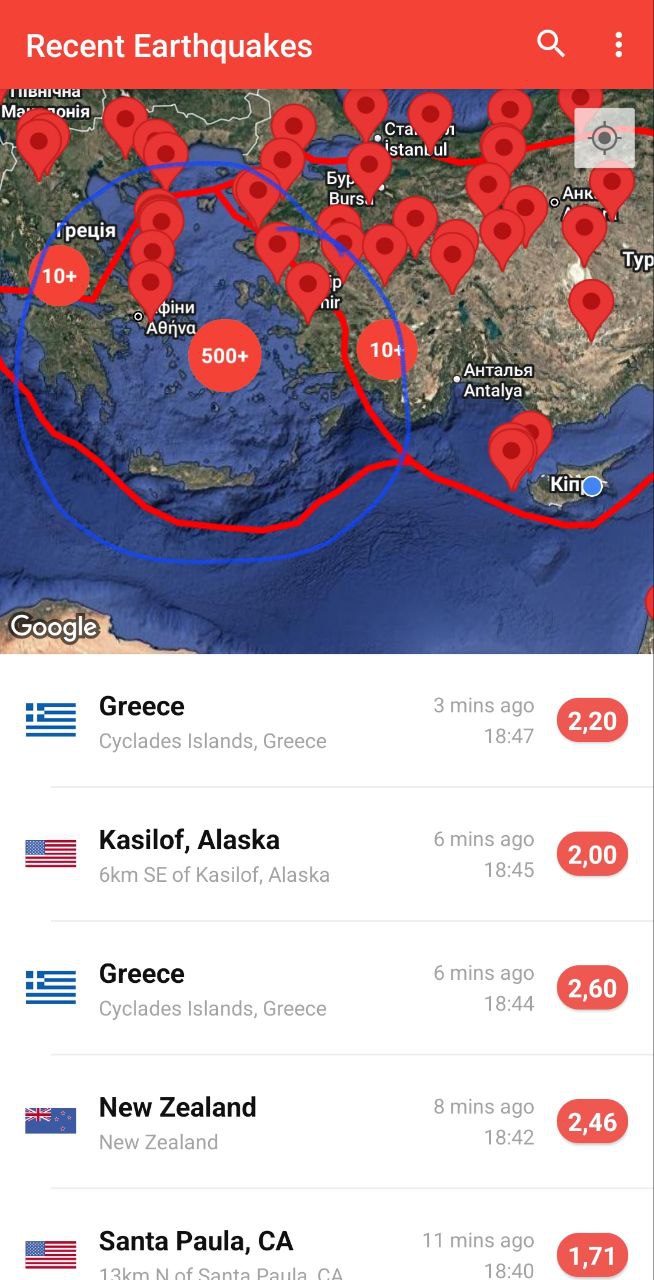Open the 10+ cluster near Greece

(x=60, y=276)
